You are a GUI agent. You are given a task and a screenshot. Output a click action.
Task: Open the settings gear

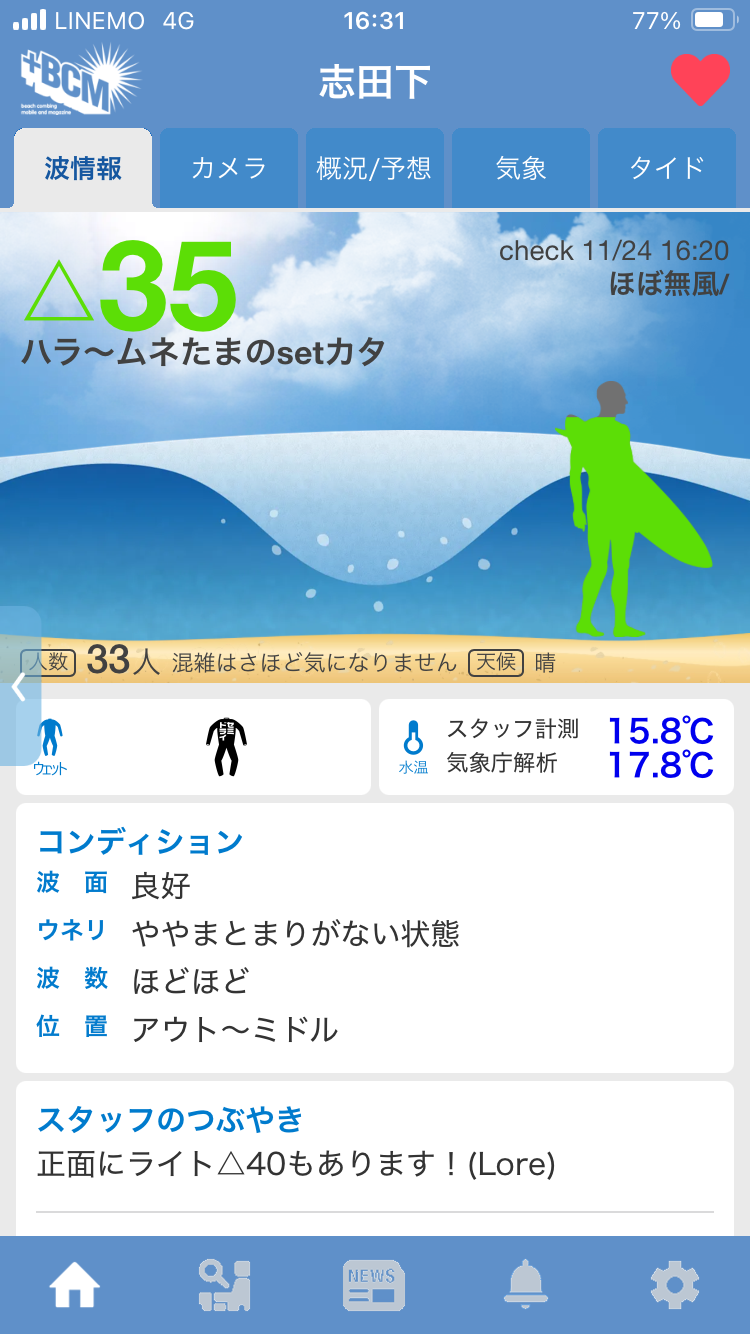pos(675,1285)
